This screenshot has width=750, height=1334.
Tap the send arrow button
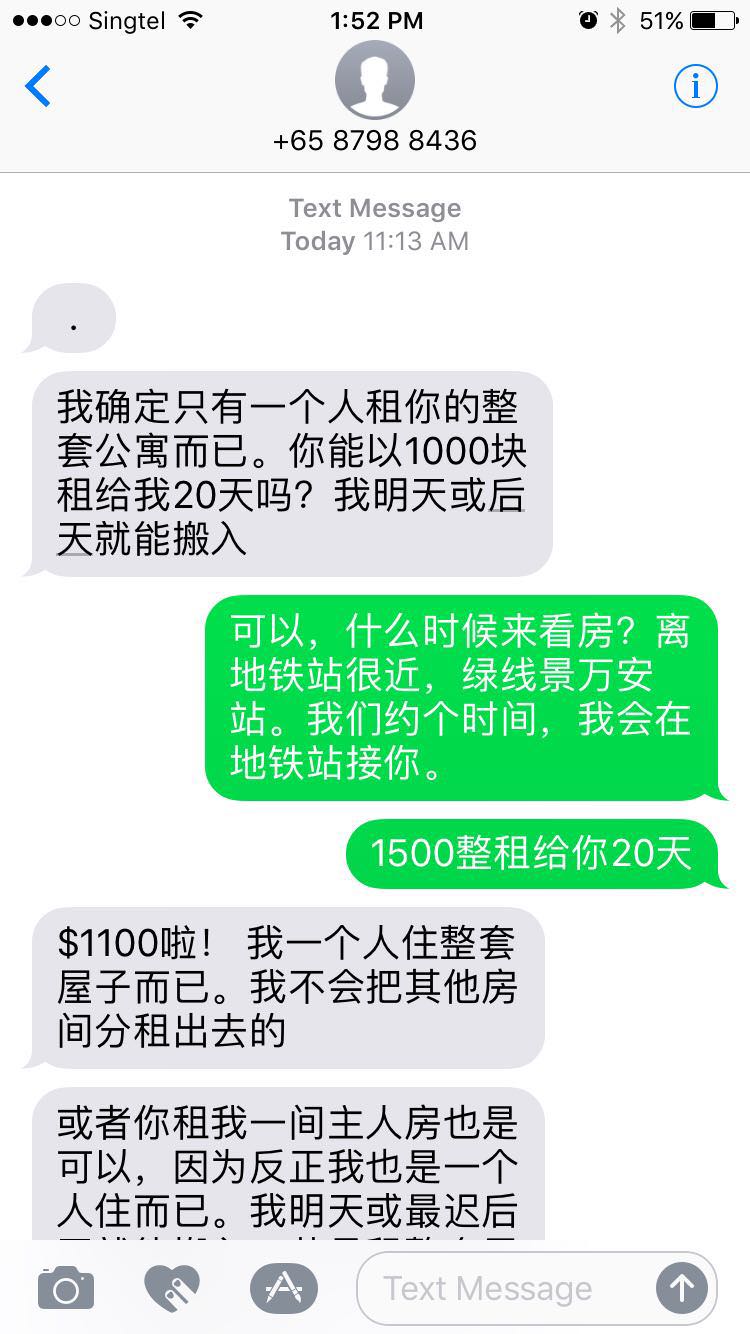(682, 1288)
